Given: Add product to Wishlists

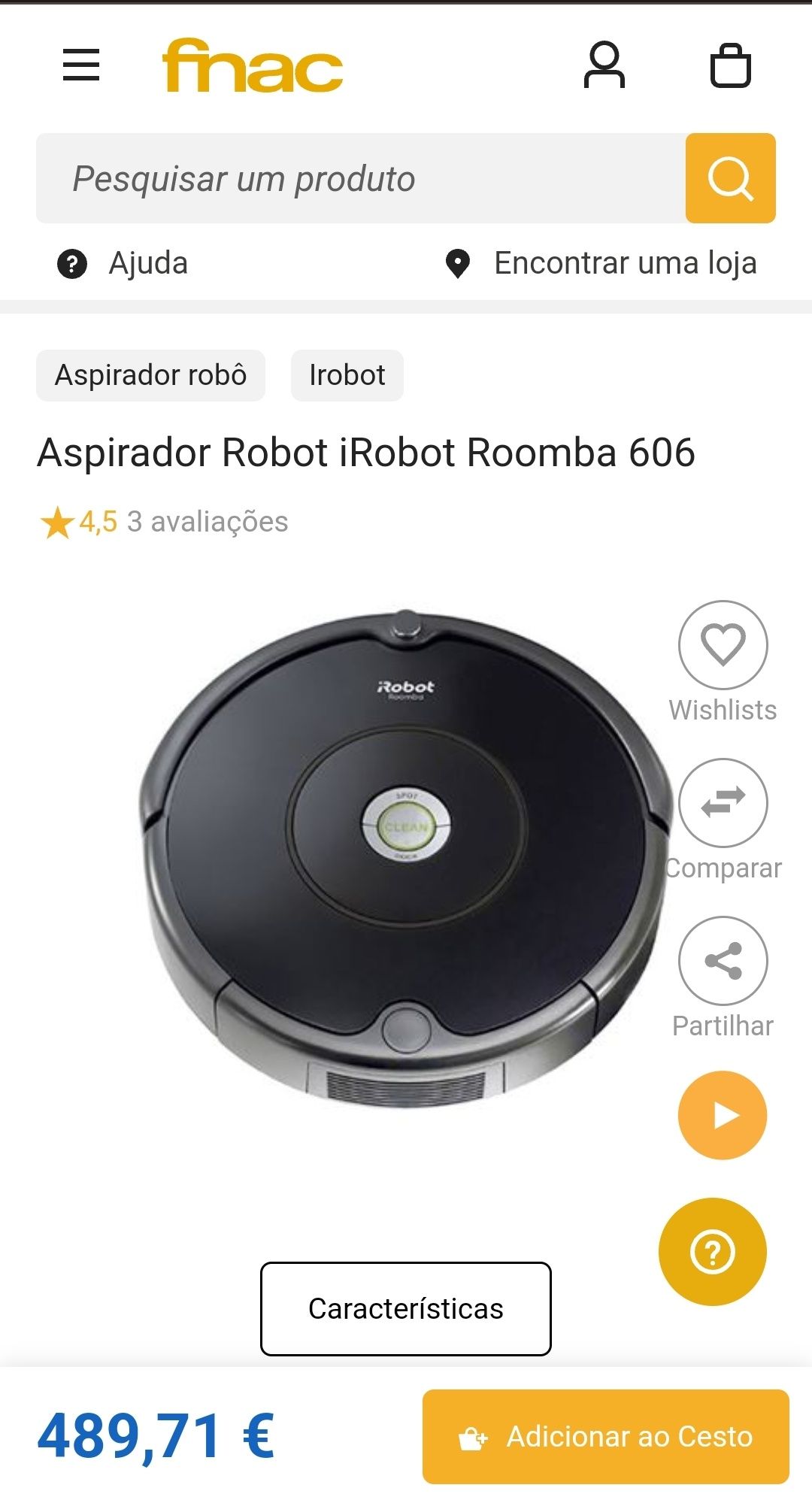Looking at the screenshot, I should pyautogui.click(x=723, y=645).
